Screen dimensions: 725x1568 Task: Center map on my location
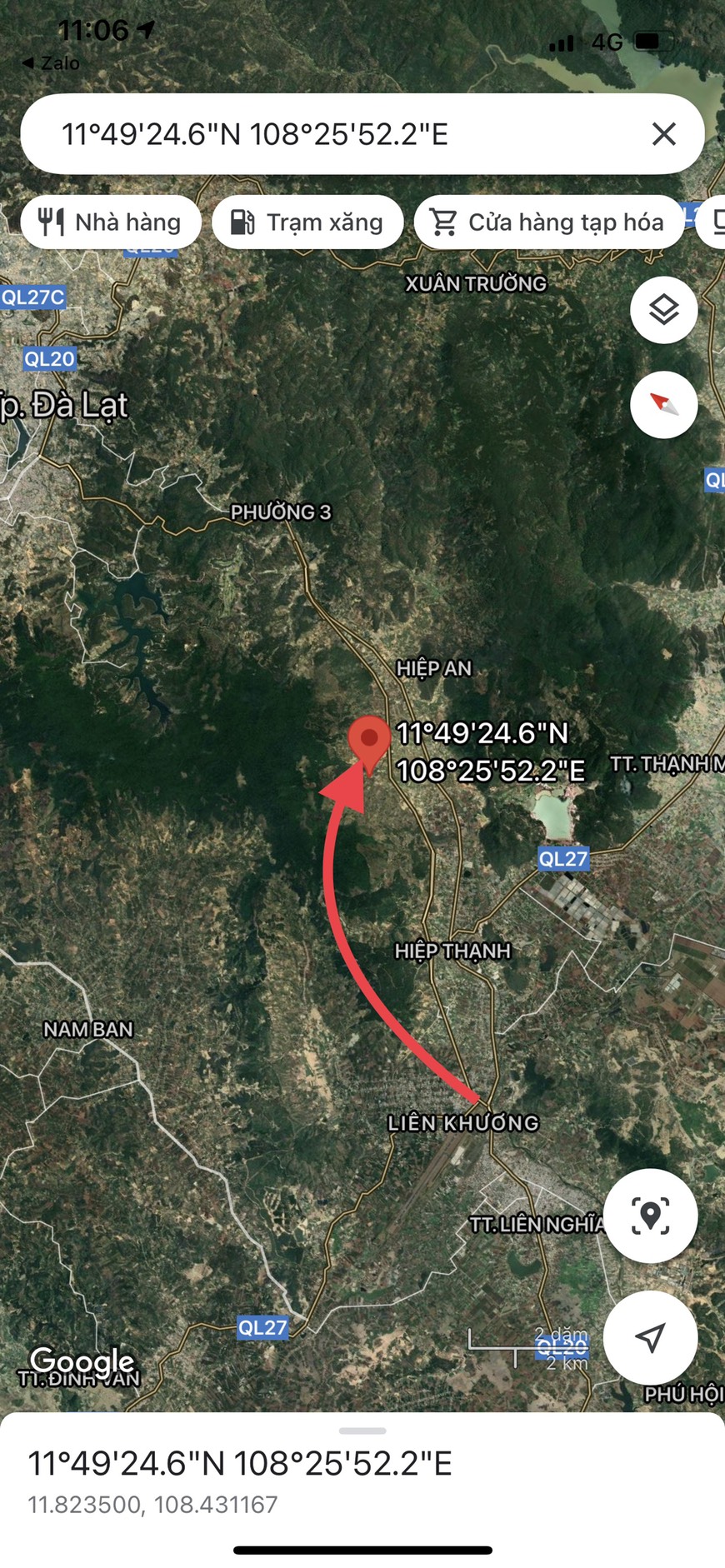[650, 1216]
